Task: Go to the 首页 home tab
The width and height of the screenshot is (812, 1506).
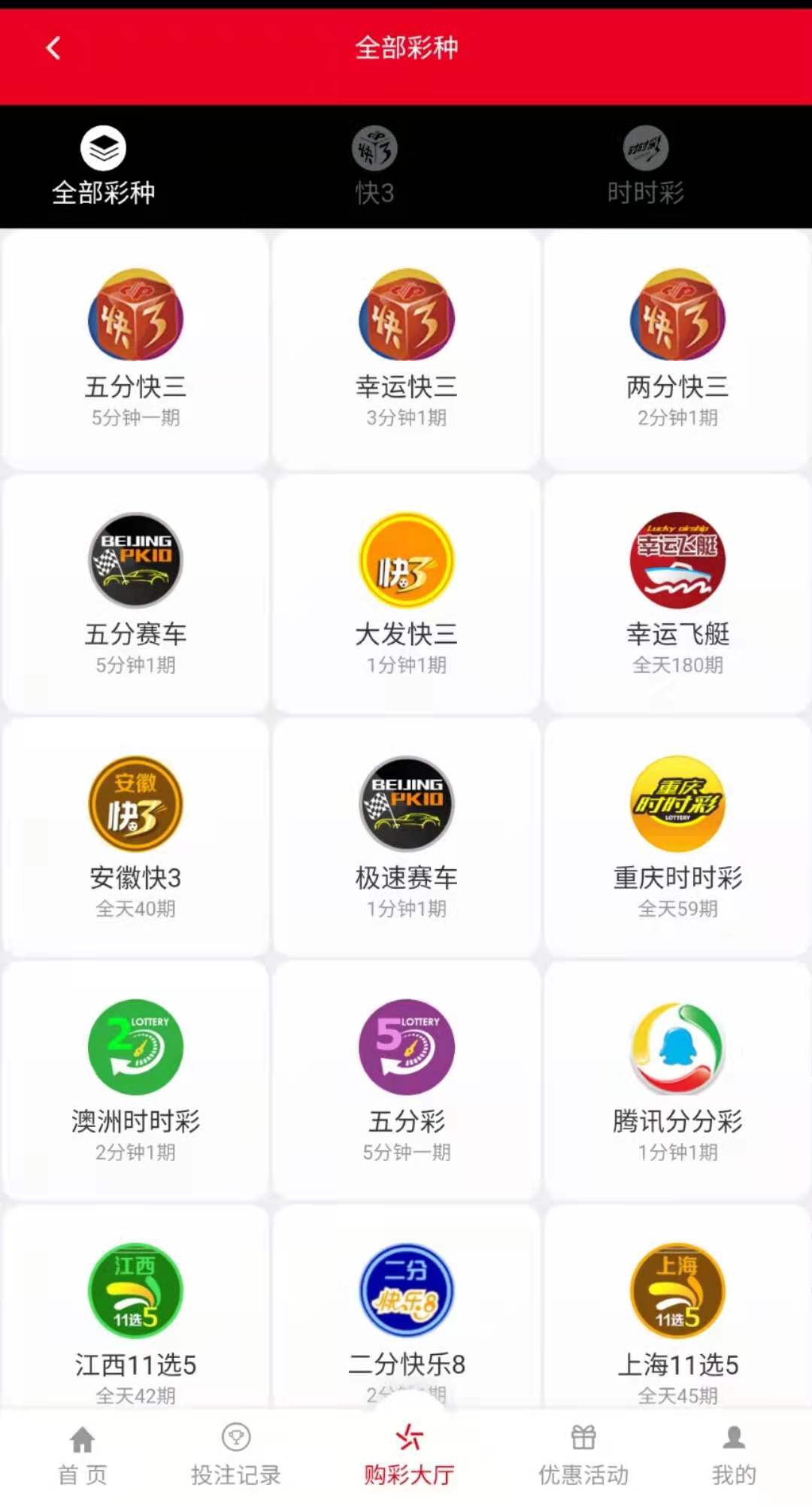Action: 82,1456
